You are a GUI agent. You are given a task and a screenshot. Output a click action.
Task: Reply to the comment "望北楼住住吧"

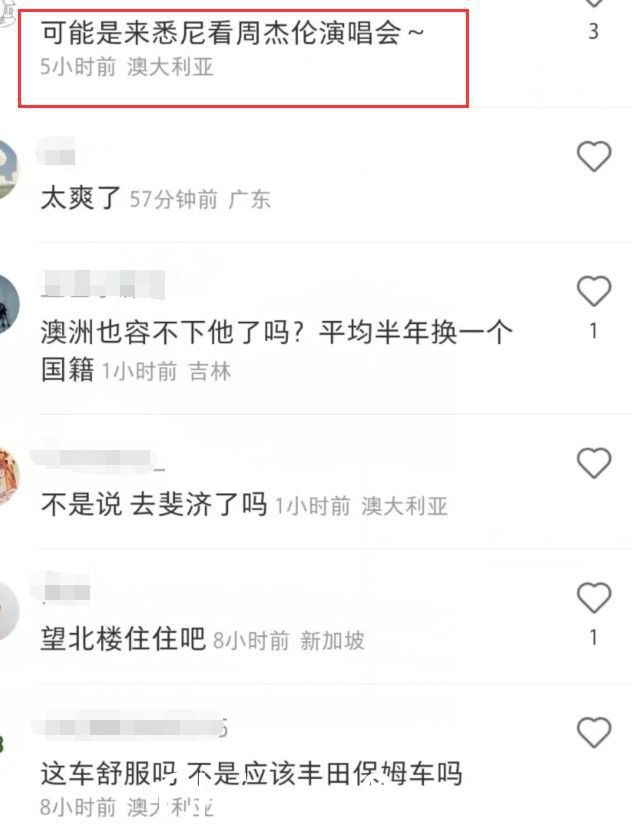pos(122,638)
